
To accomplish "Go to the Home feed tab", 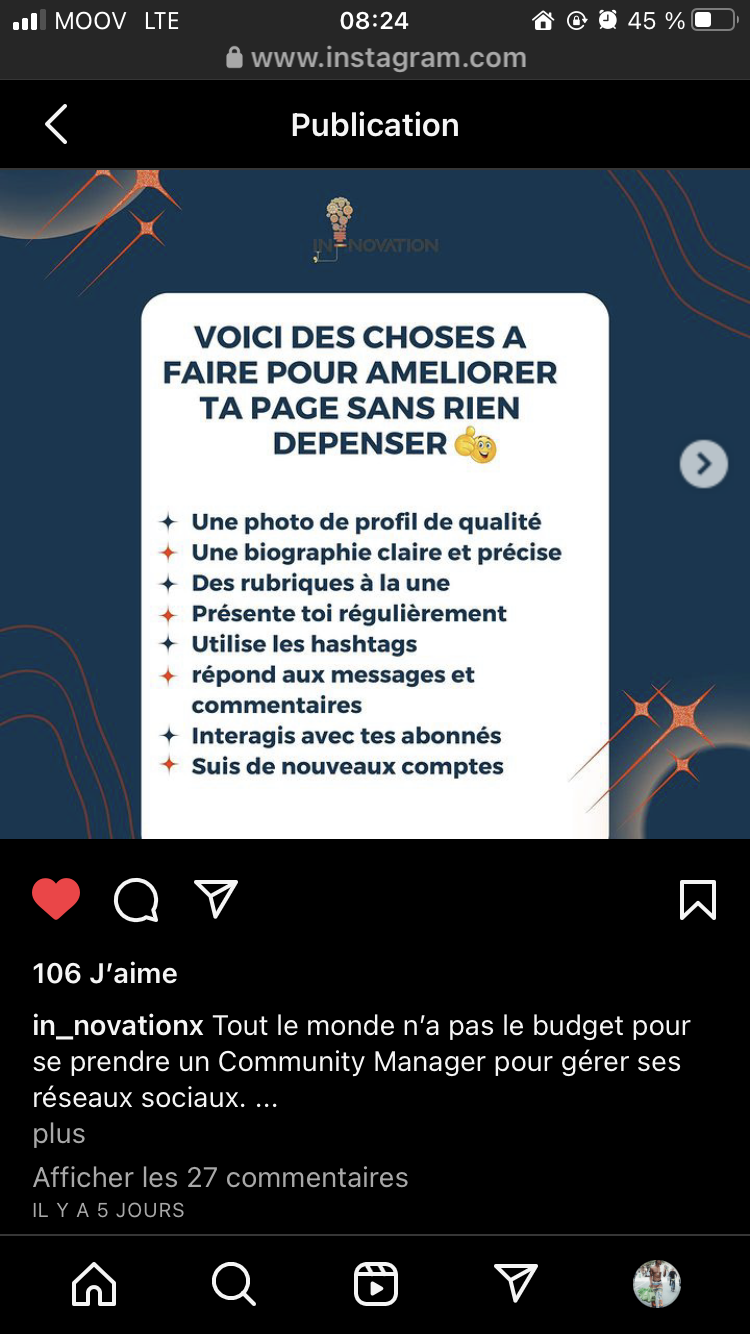I will coord(94,1284).
